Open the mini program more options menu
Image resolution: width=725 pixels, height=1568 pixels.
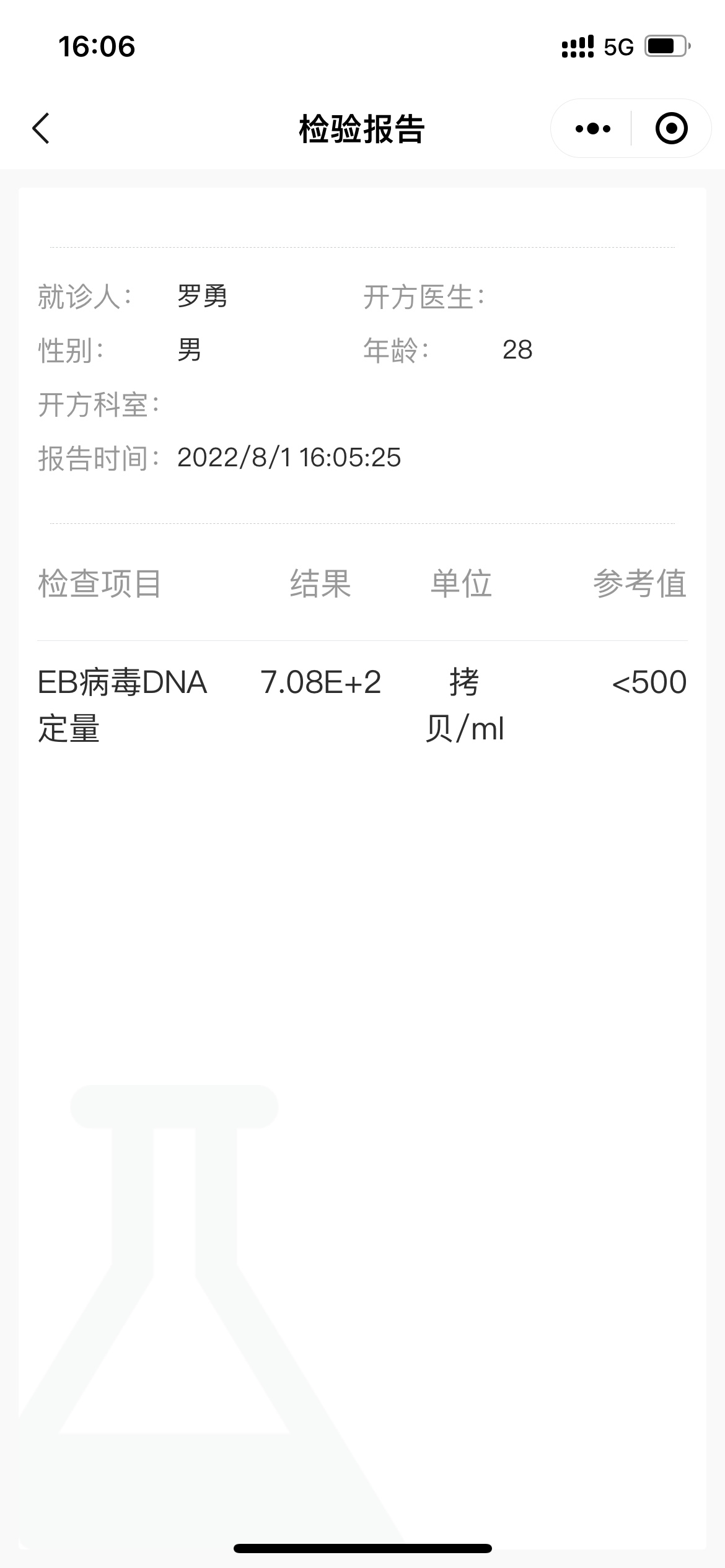point(592,129)
